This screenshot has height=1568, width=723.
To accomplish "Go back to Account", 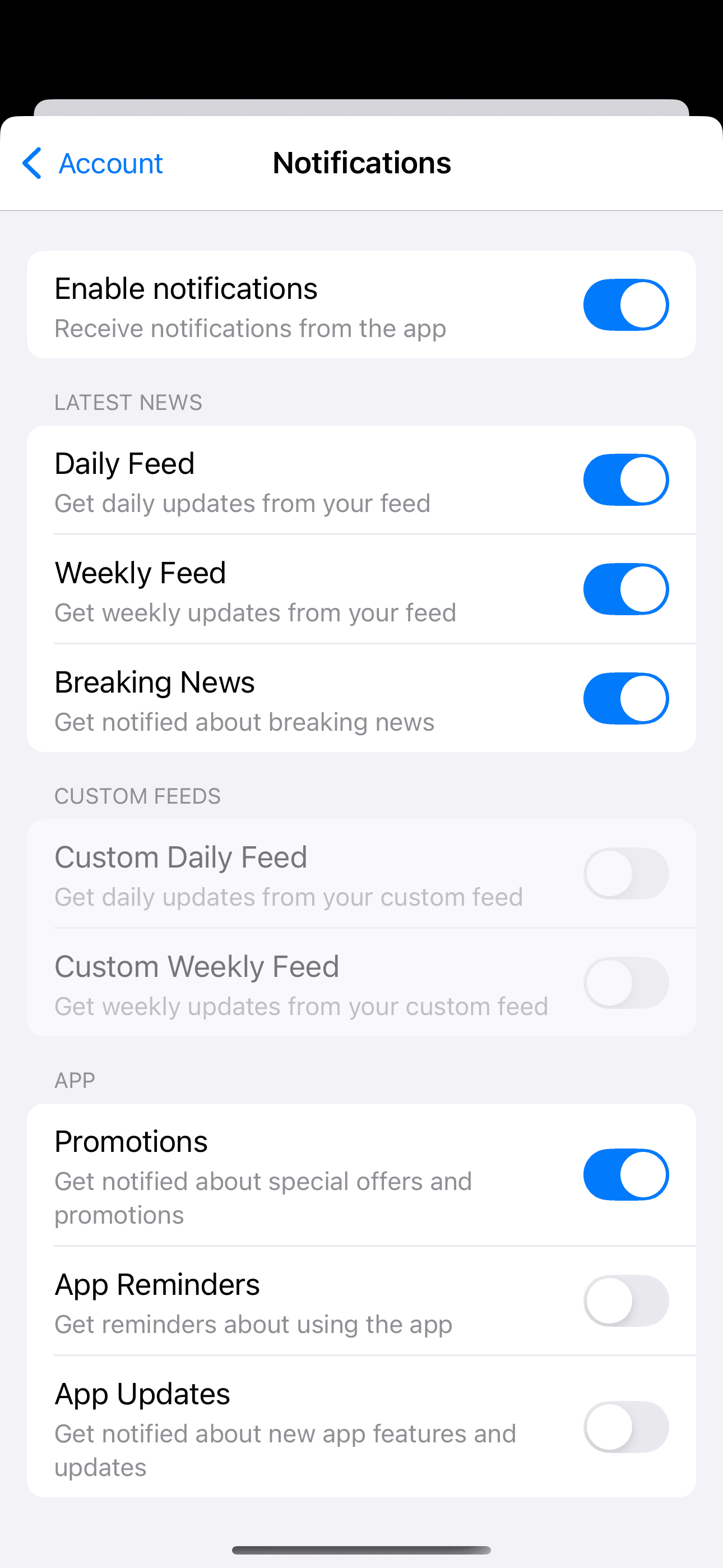I will coord(92,163).
